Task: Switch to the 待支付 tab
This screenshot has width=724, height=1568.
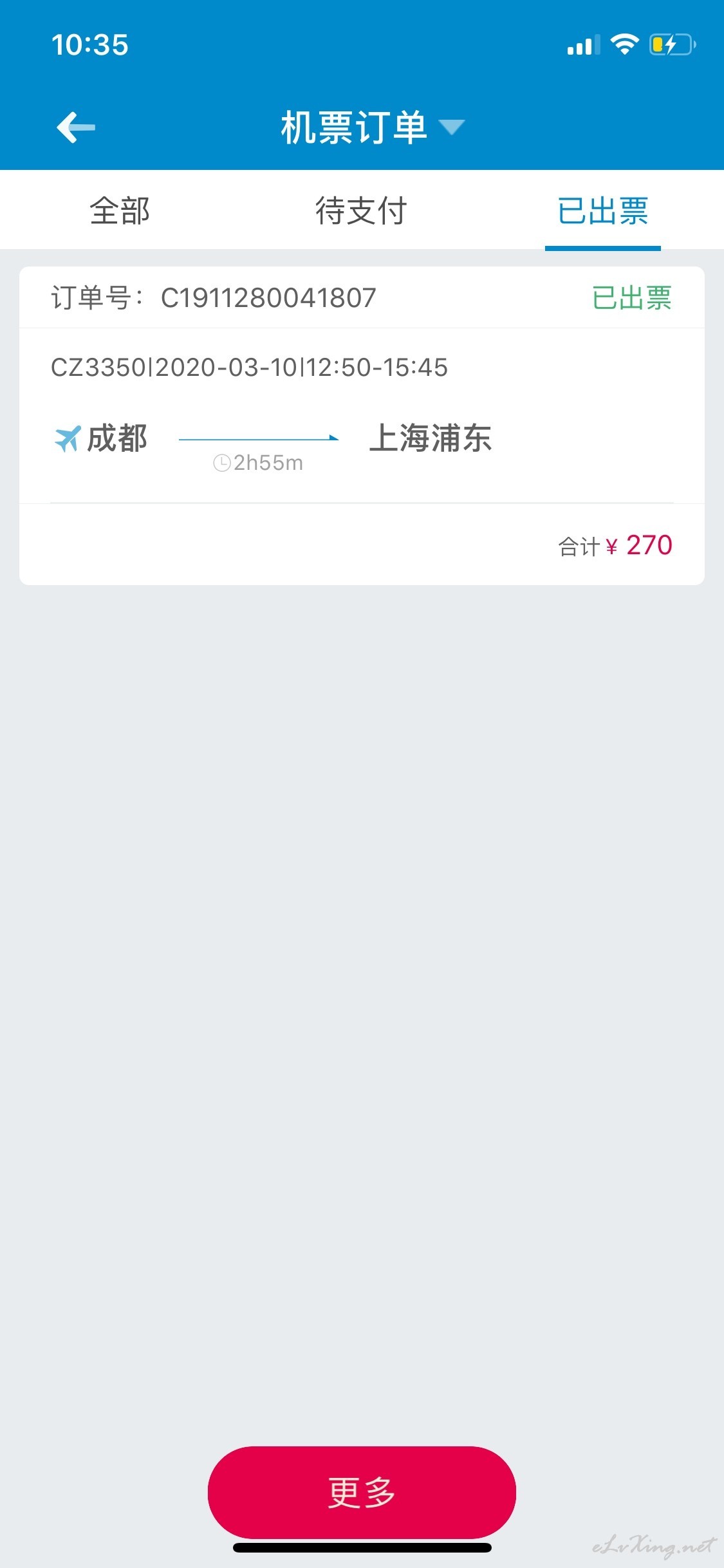Action: click(361, 210)
